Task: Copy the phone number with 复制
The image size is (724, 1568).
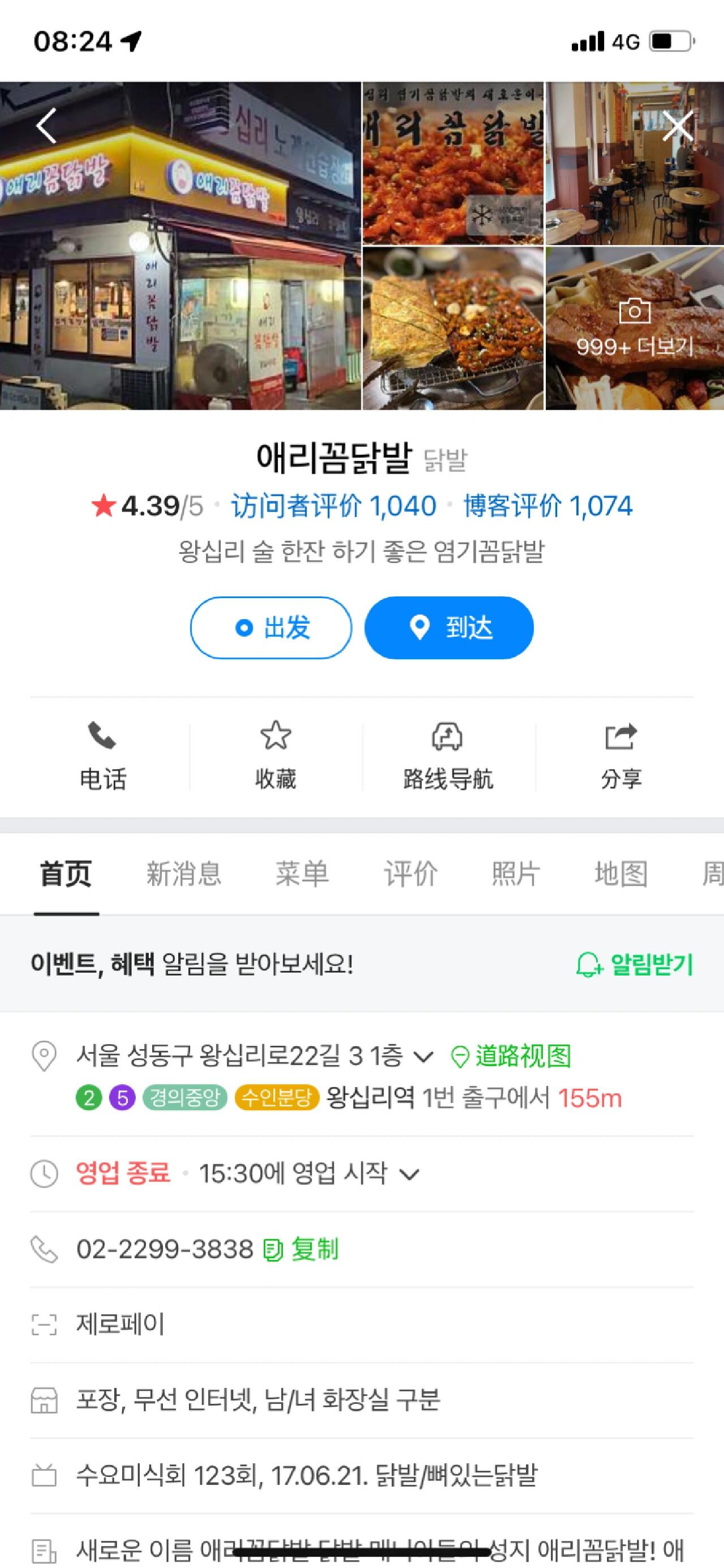Action: coord(301,1249)
